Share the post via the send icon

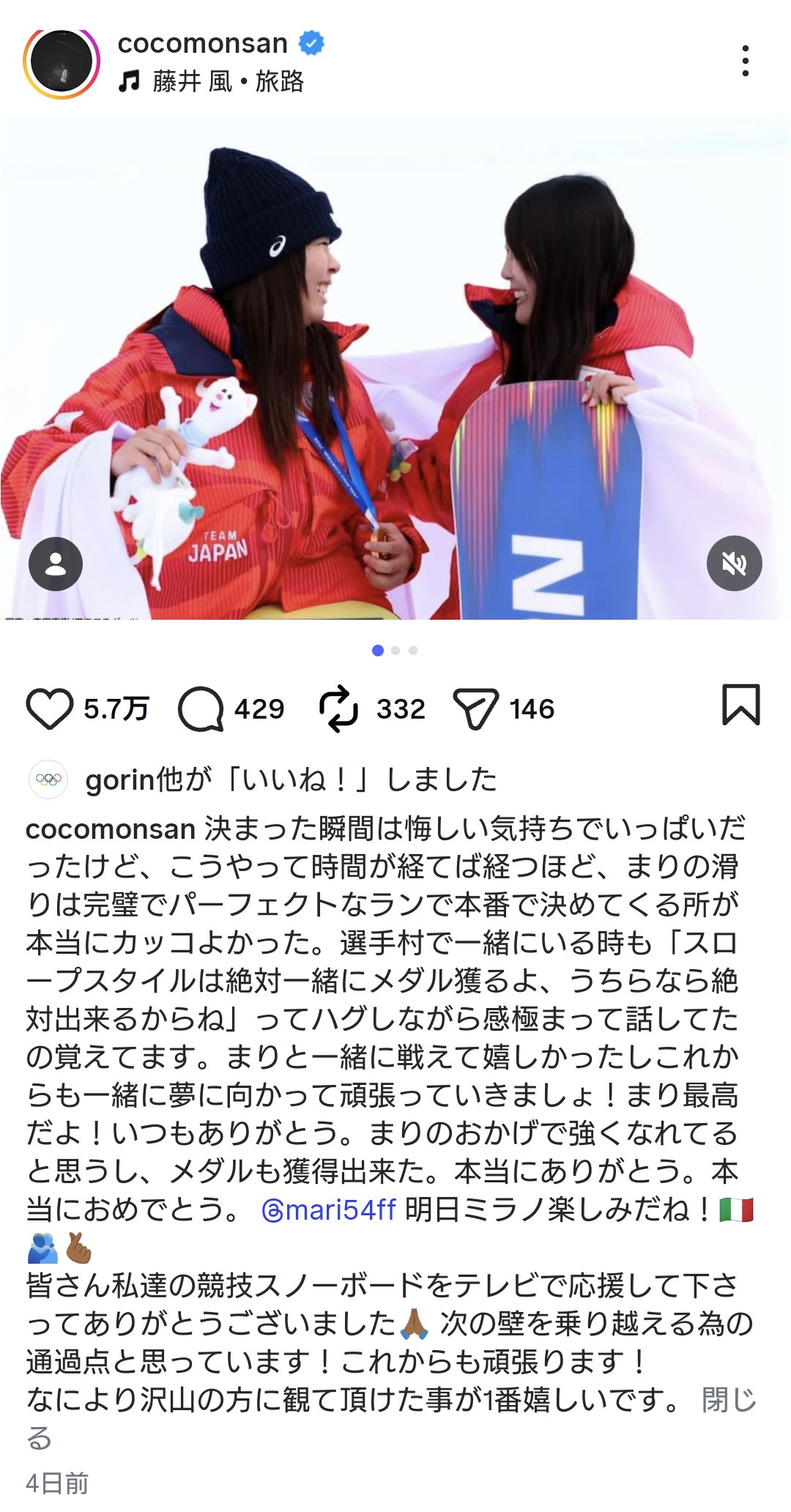476,708
